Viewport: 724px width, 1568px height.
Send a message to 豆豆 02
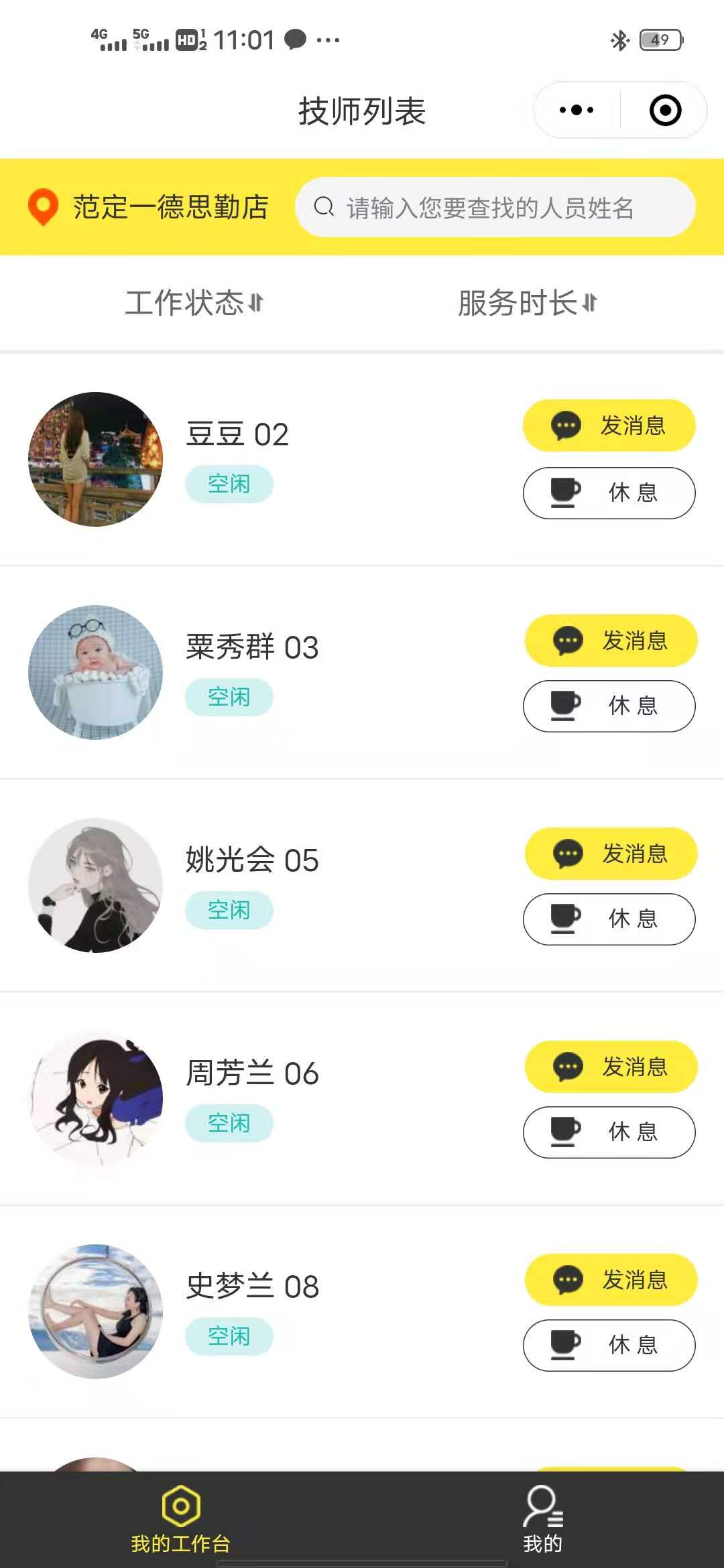609,426
